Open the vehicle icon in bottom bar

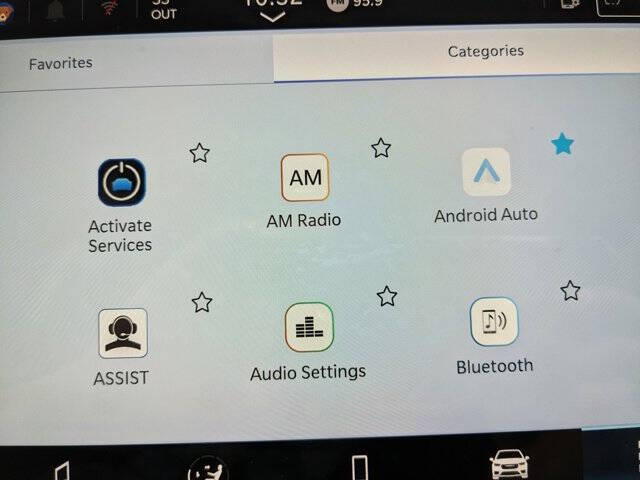[x=509, y=465]
